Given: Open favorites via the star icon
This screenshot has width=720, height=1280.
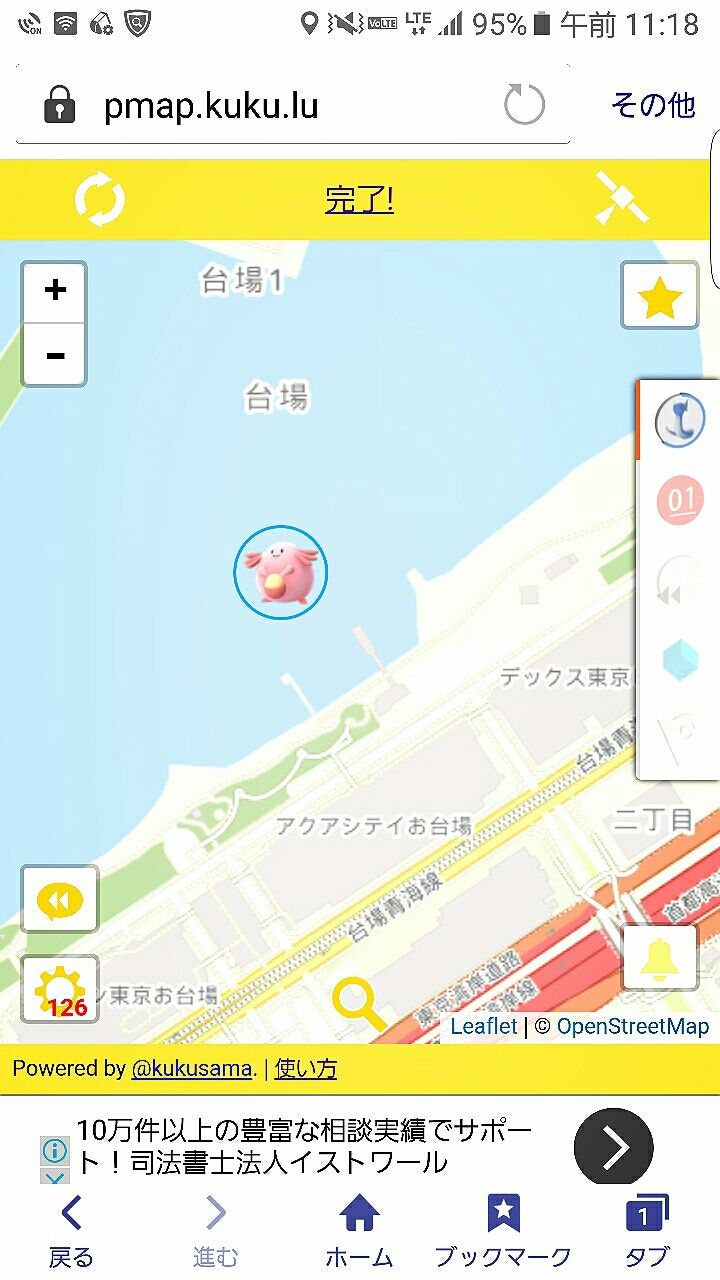Looking at the screenshot, I should click(659, 293).
